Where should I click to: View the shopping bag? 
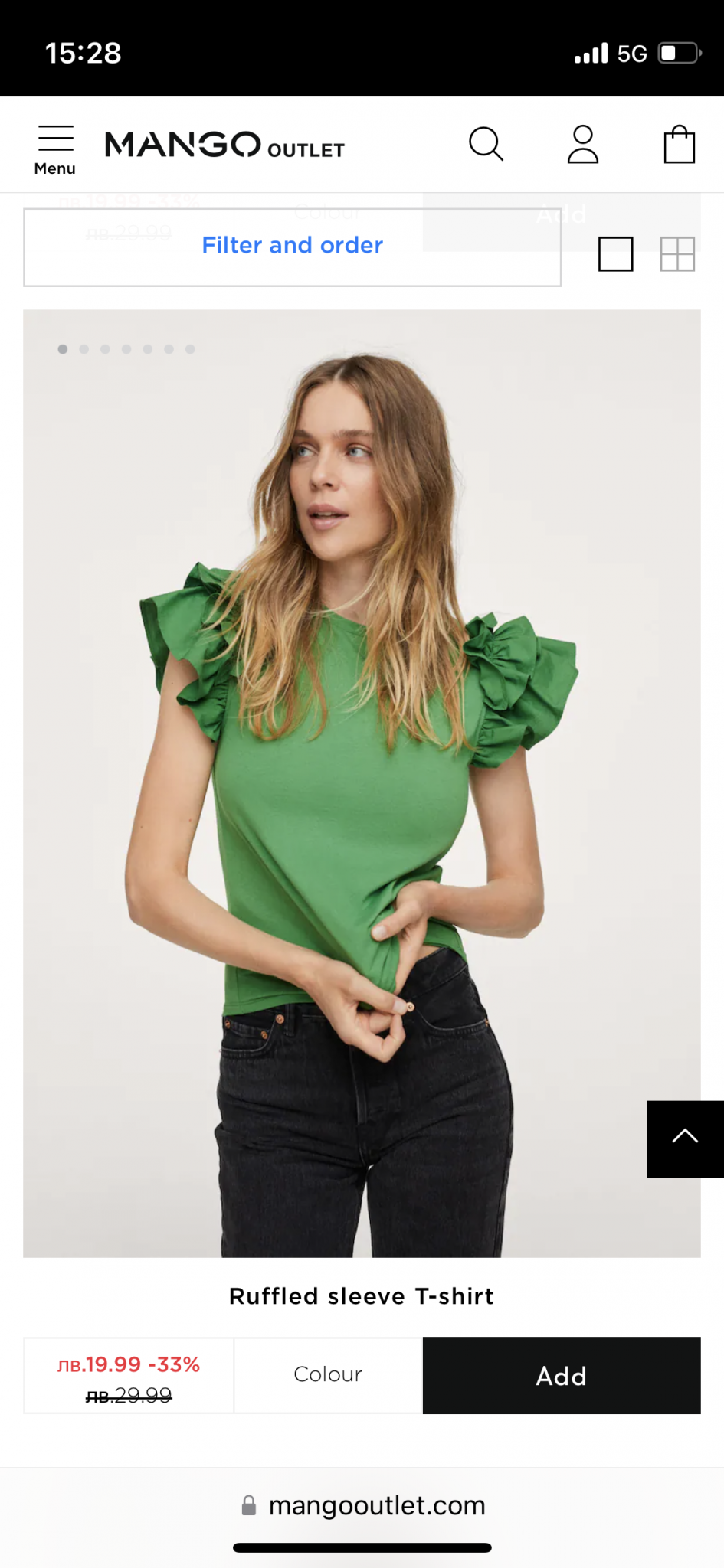(x=679, y=144)
